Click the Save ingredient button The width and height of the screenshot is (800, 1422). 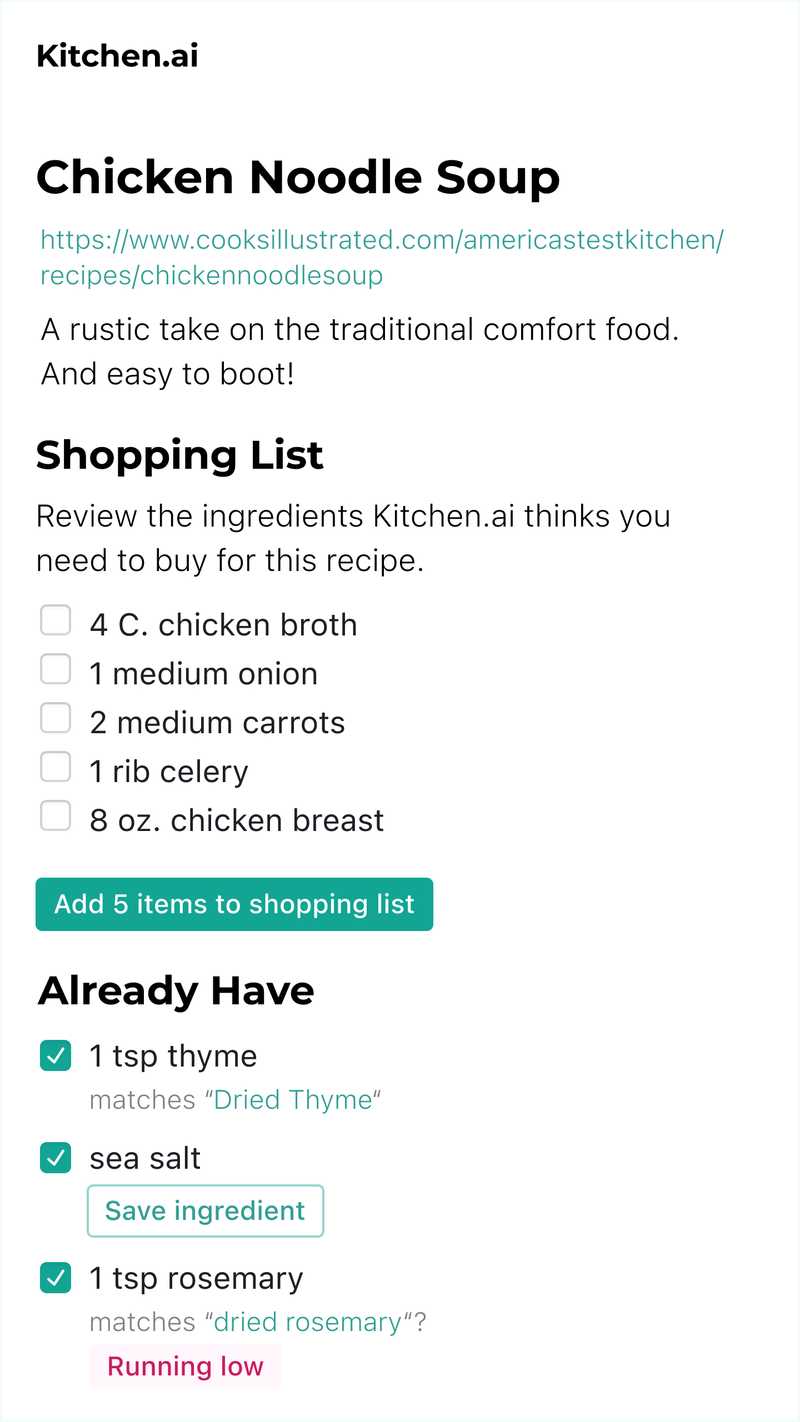205,1210
